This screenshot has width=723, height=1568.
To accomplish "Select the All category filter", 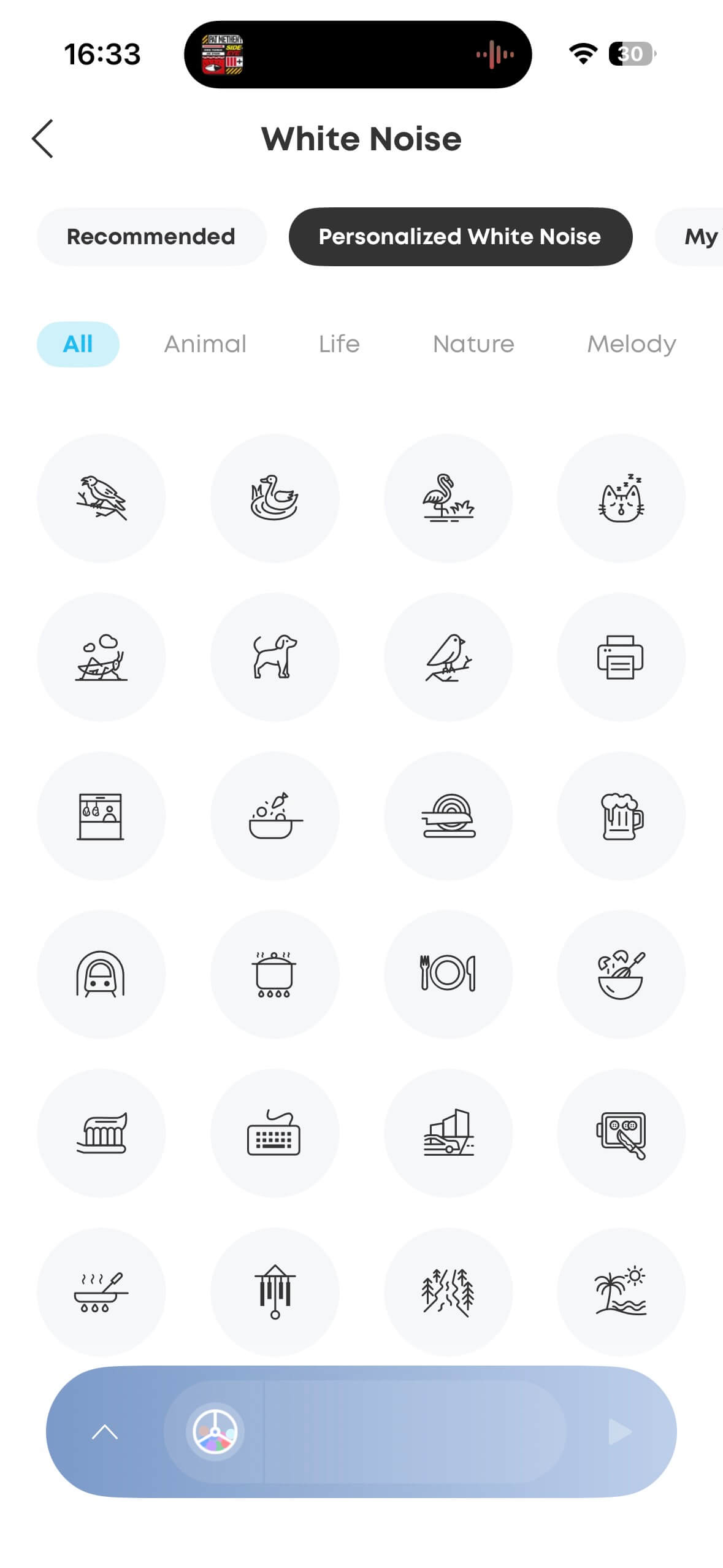I will click(x=78, y=344).
